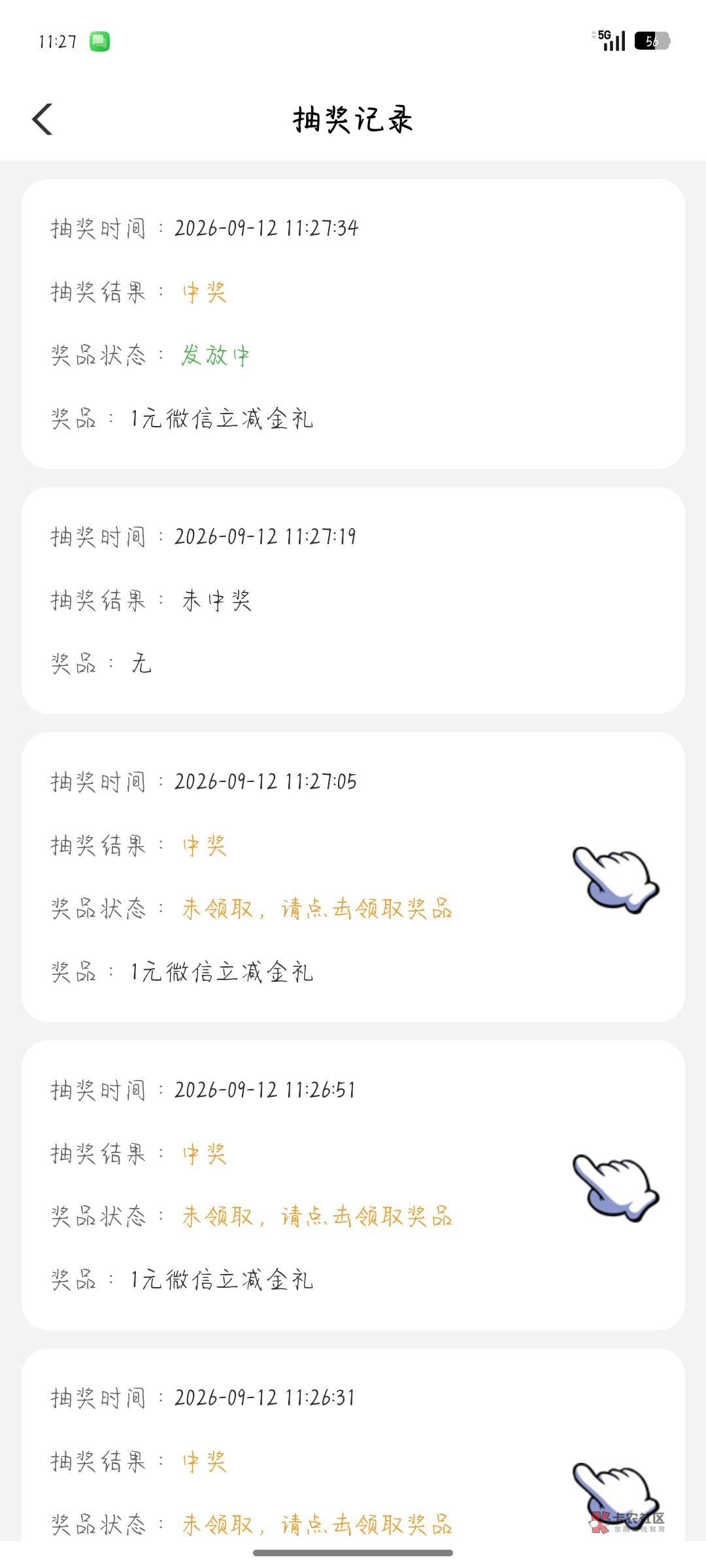Open the 发放中 record from 11:27:34
Image resolution: width=706 pixels, height=1568 pixels.
[x=353, y=324]
